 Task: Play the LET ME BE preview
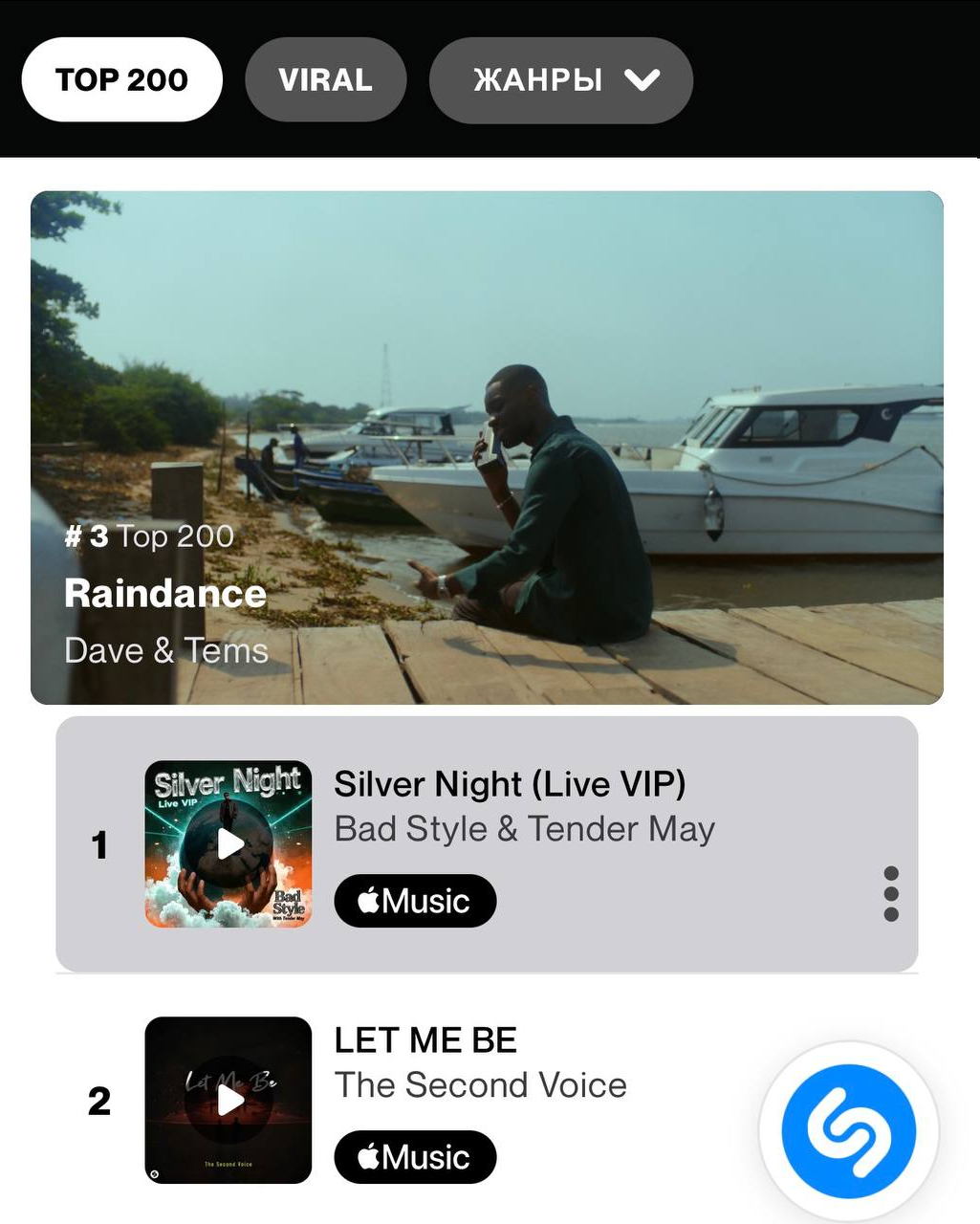(229, 1101)
